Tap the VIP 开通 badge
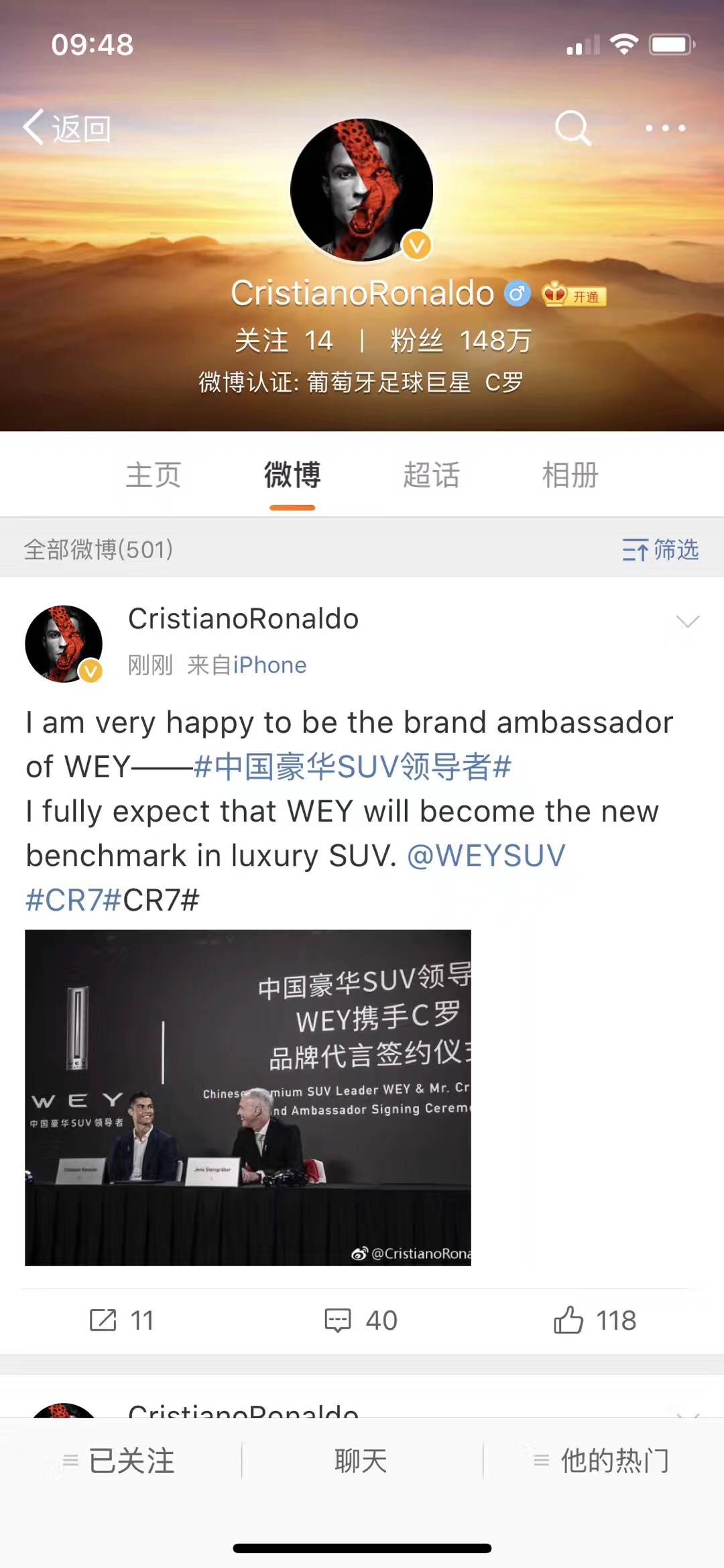This screenshot has width=724, height=1568. pyautogui.click(x=575, y=295)
